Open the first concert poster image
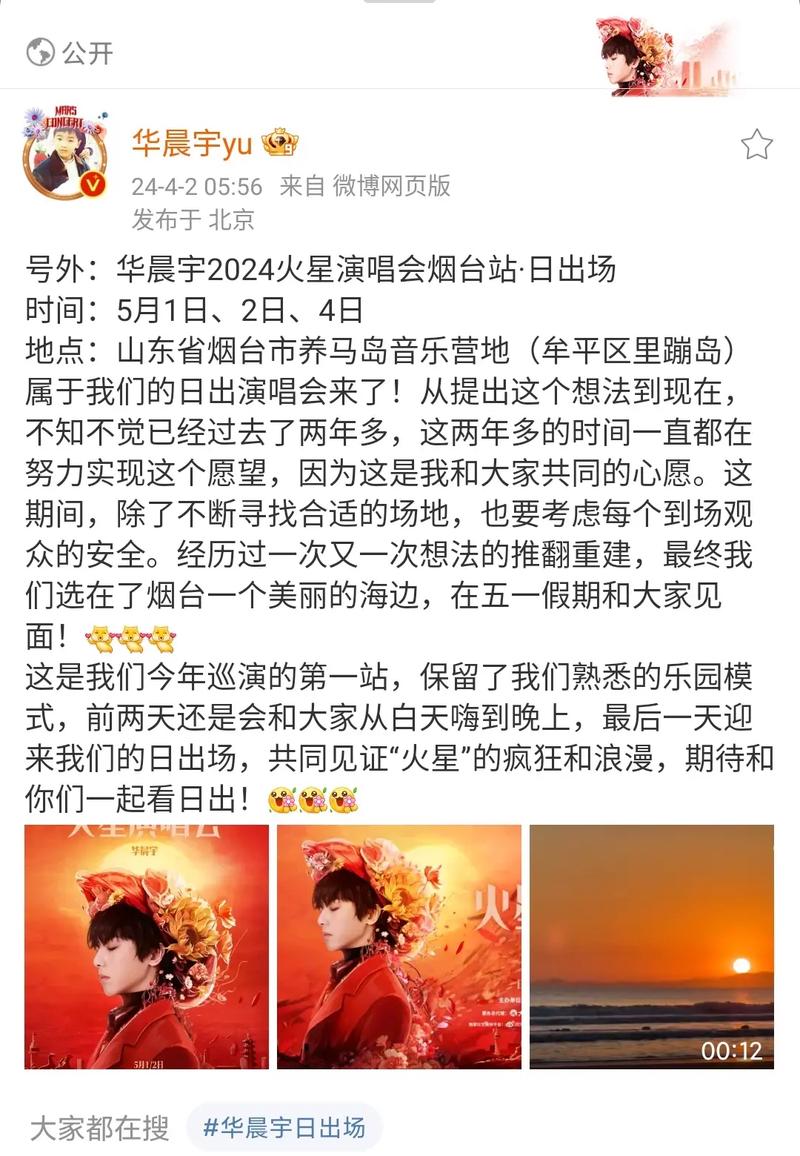 (146, 946)
